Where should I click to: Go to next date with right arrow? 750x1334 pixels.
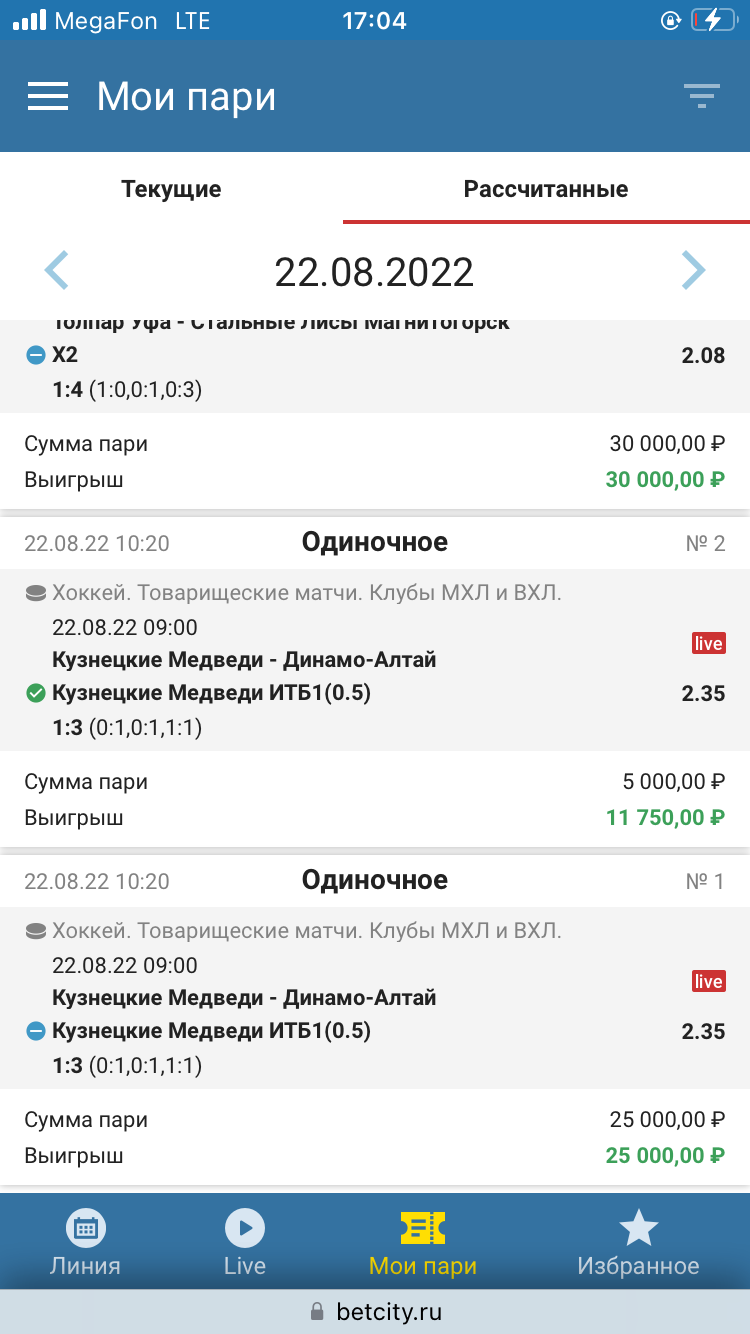(x=693, y=270)
